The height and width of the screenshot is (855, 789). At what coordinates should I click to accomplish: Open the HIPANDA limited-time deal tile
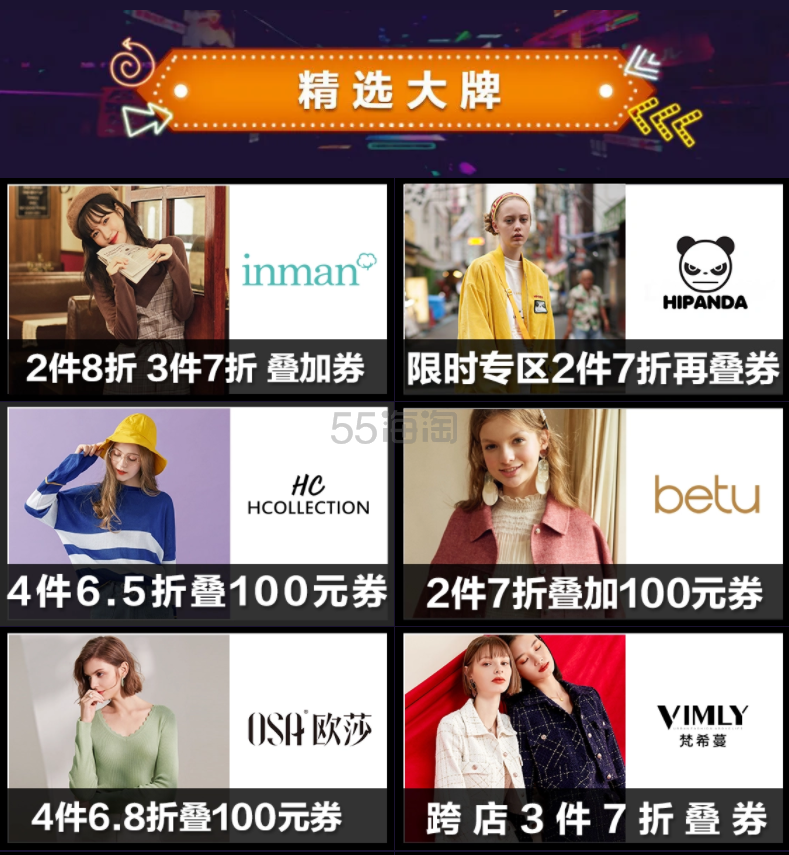pos(593,290)
